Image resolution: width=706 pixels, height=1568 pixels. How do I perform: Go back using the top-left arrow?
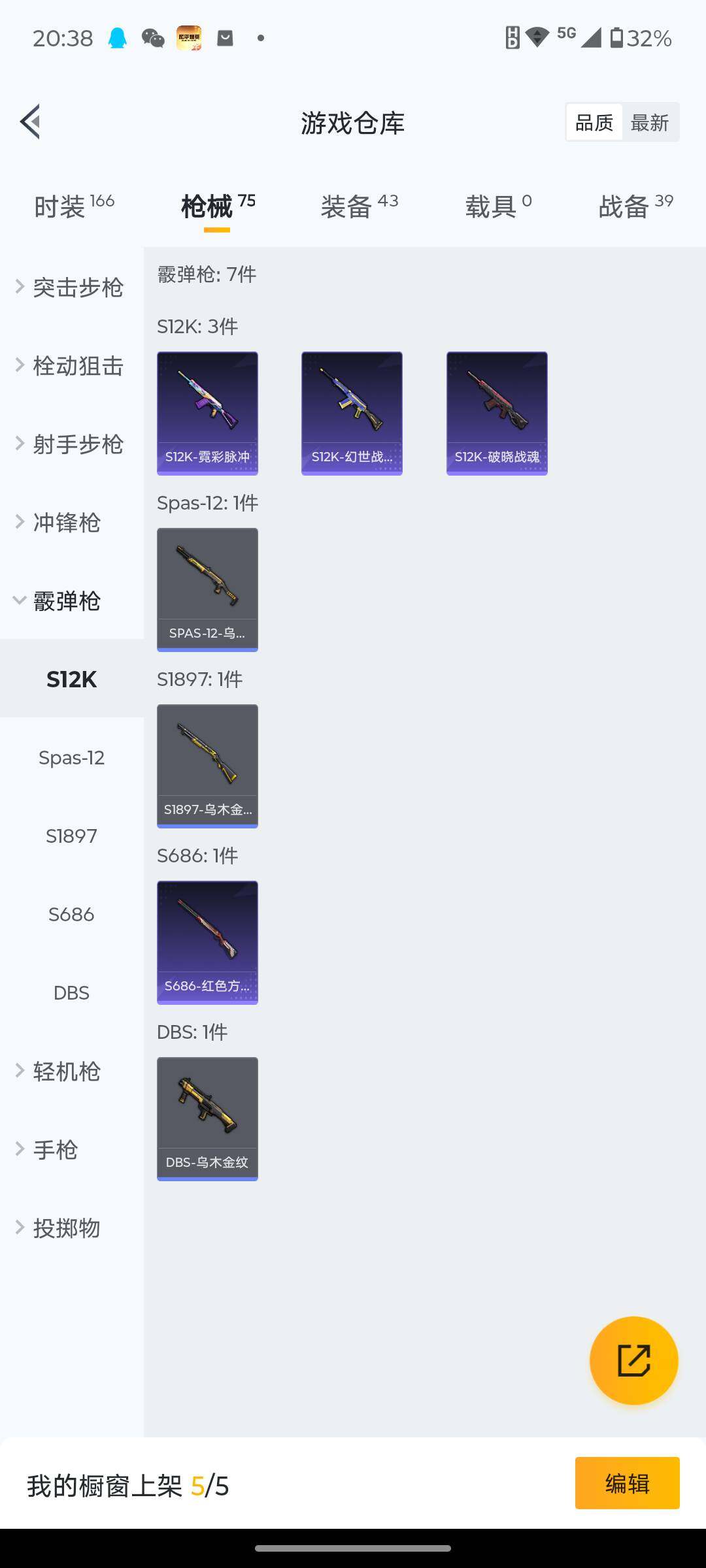coord(30,122)
